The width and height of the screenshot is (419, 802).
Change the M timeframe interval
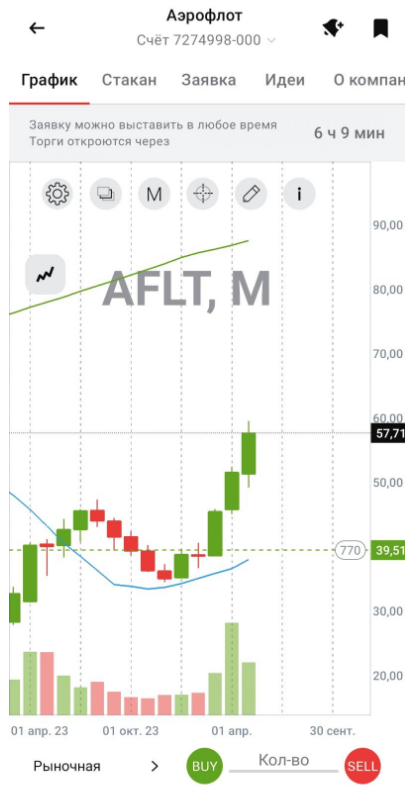pyautogui.click(x=154, y=194)
